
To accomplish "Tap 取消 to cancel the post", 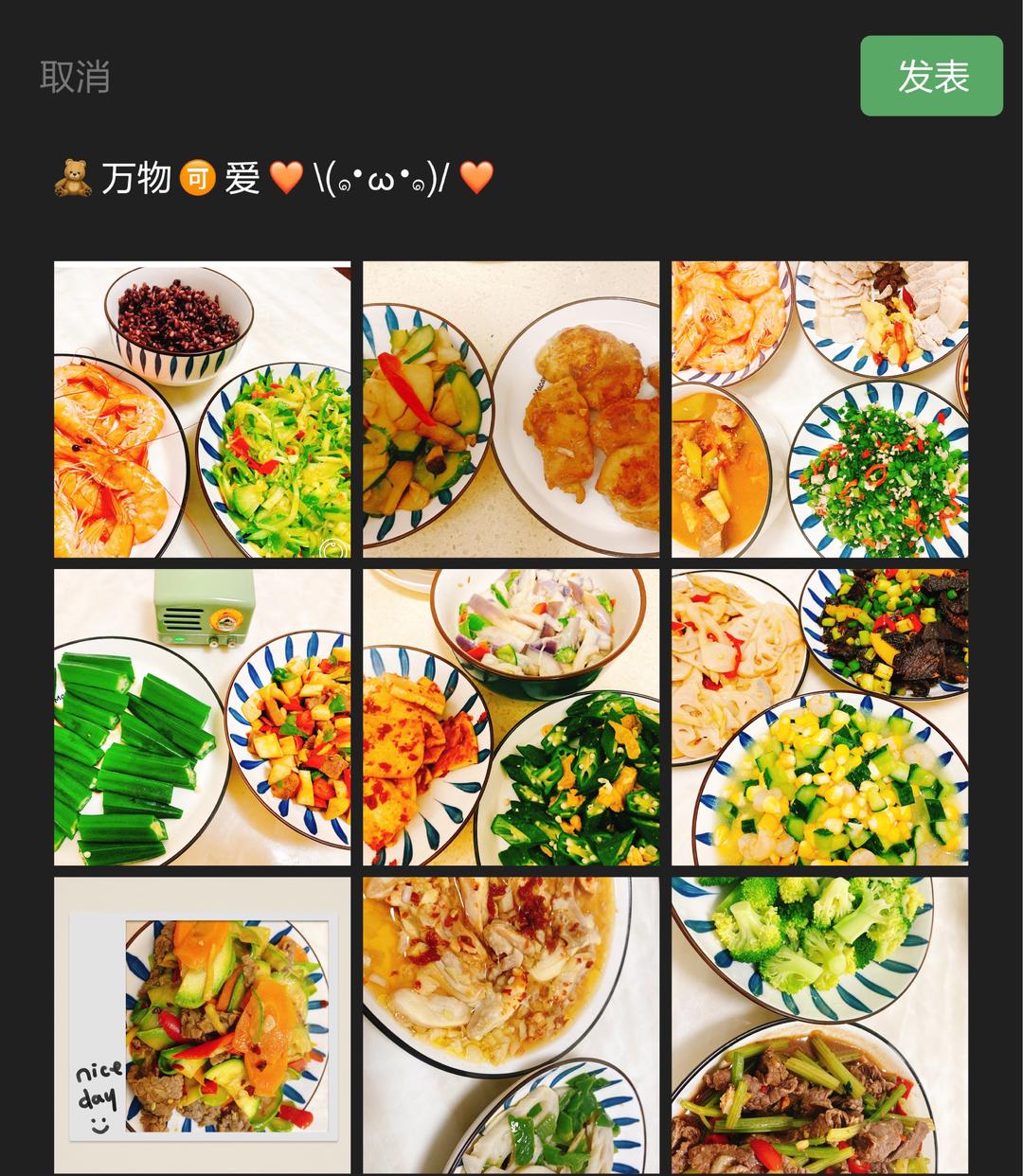I will 75,76.
